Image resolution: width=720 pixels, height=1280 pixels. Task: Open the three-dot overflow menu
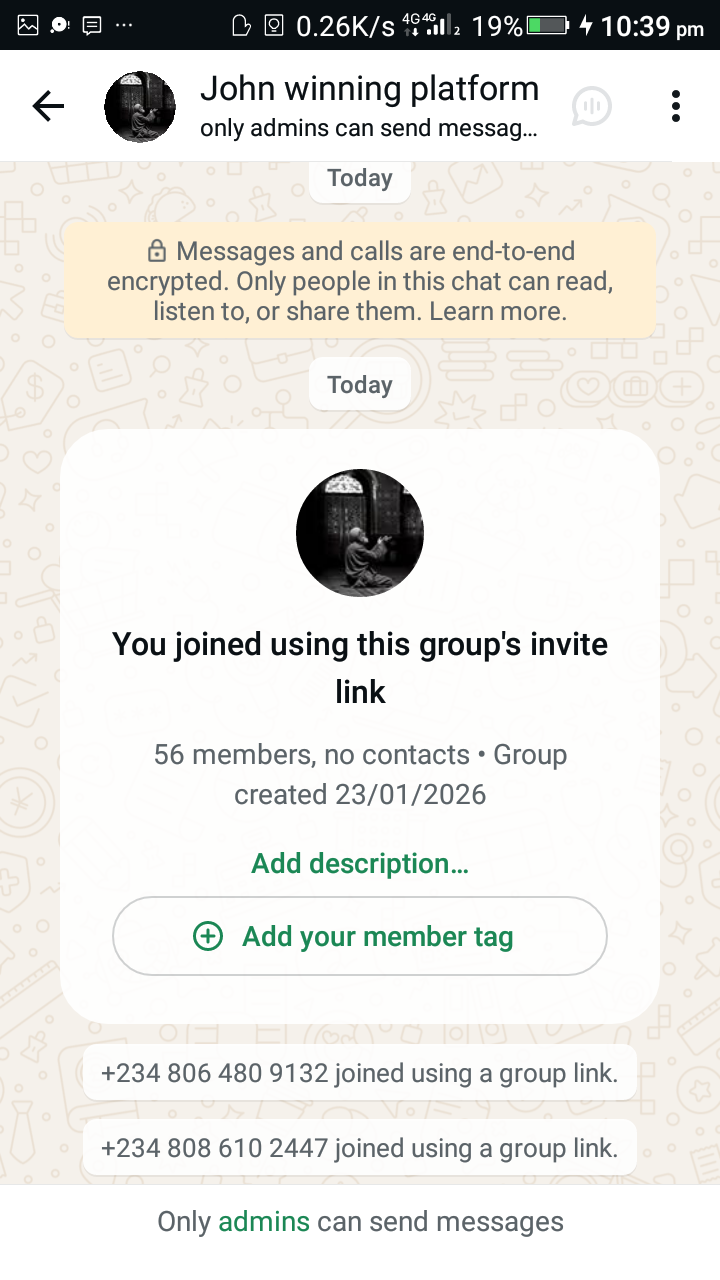click(x=676, y=106)
